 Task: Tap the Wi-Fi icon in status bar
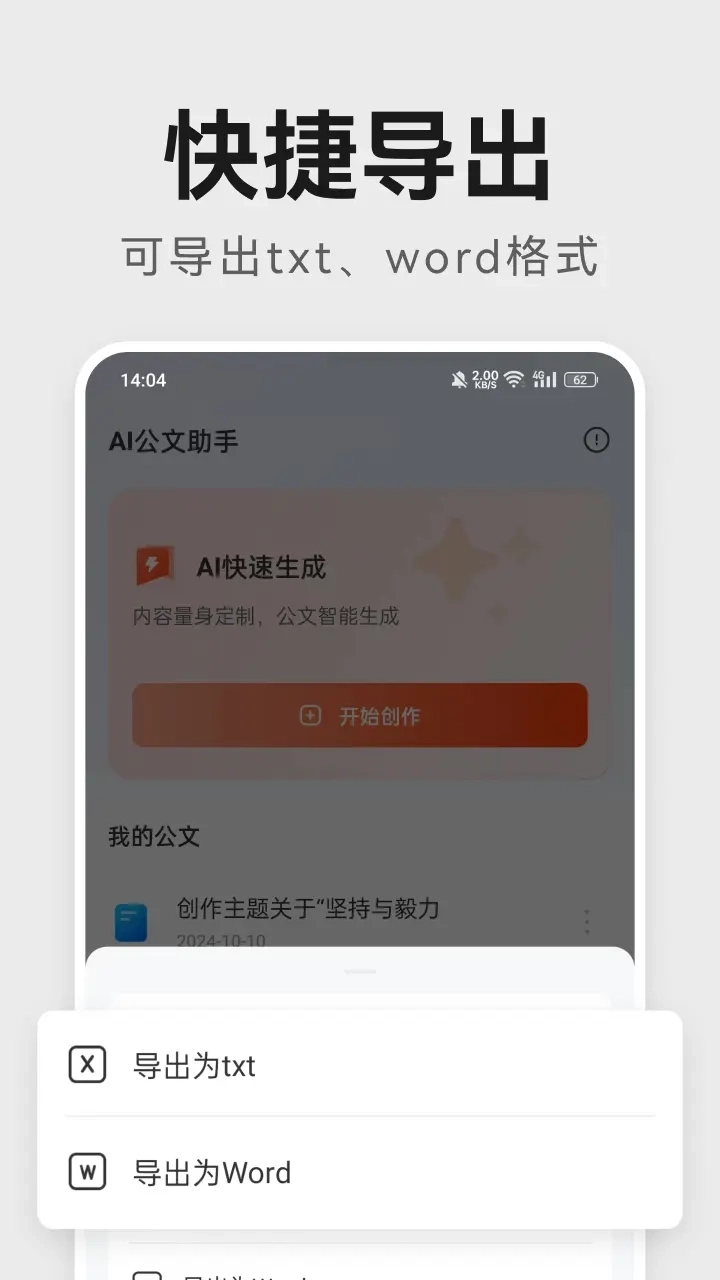514,379
